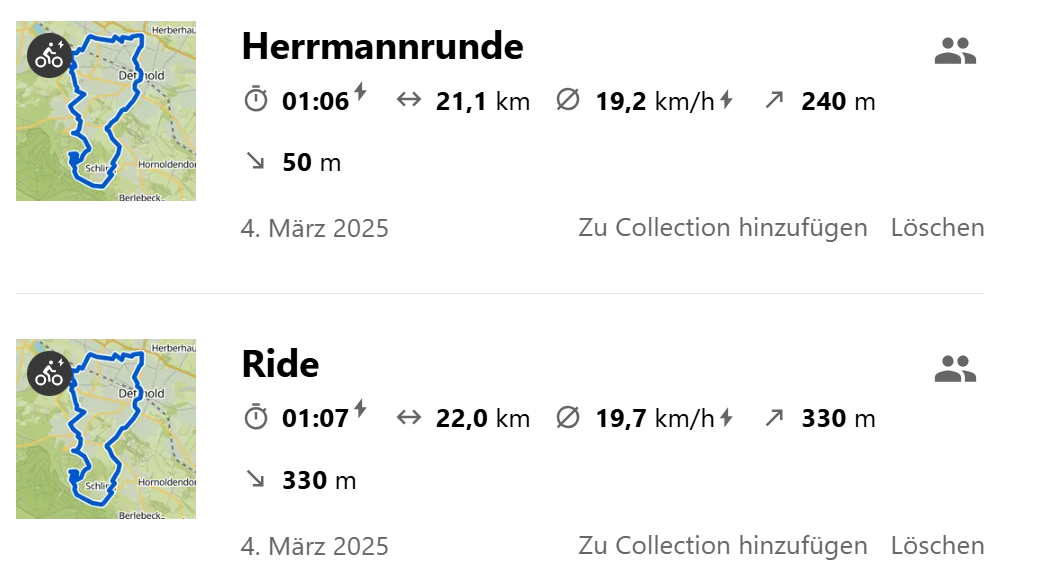Open the Herrmannrunde map thumbnail

pyautogui.click(x=106, y=111)
